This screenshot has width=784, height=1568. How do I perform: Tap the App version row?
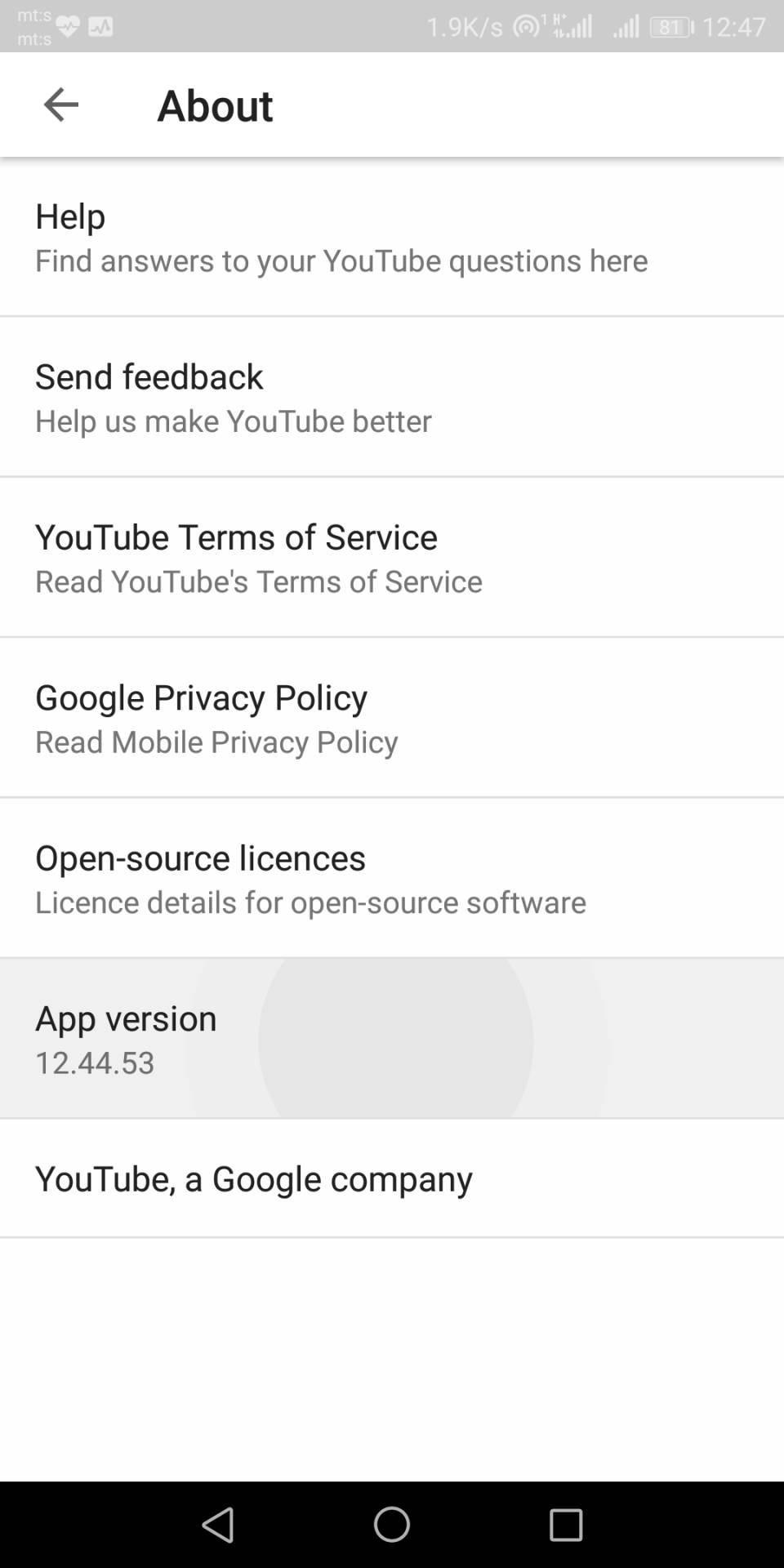[392, 1039]
